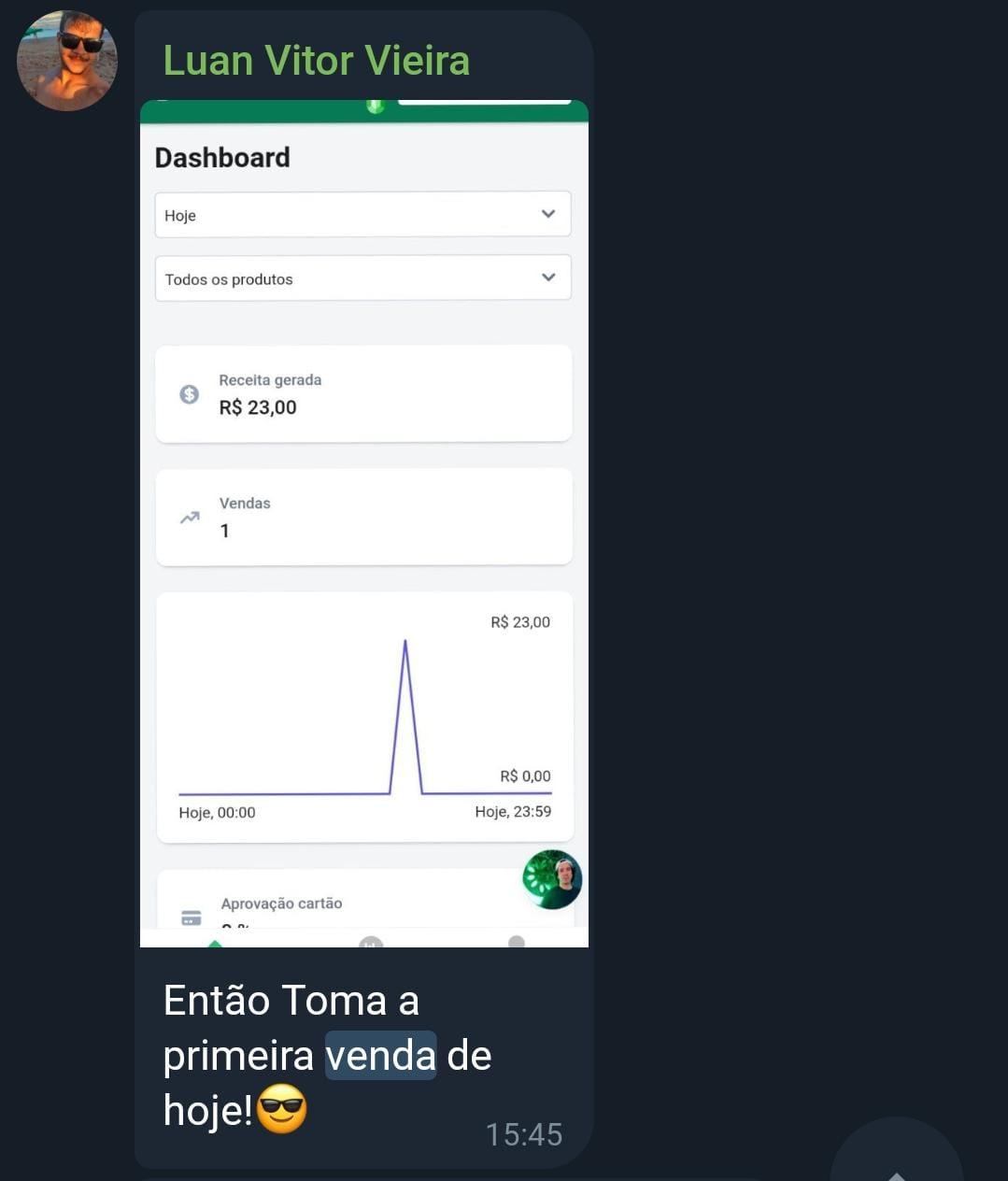Select the credit card icon near Aprovação cartão
1008x1181 pixels.
[192, 917]
